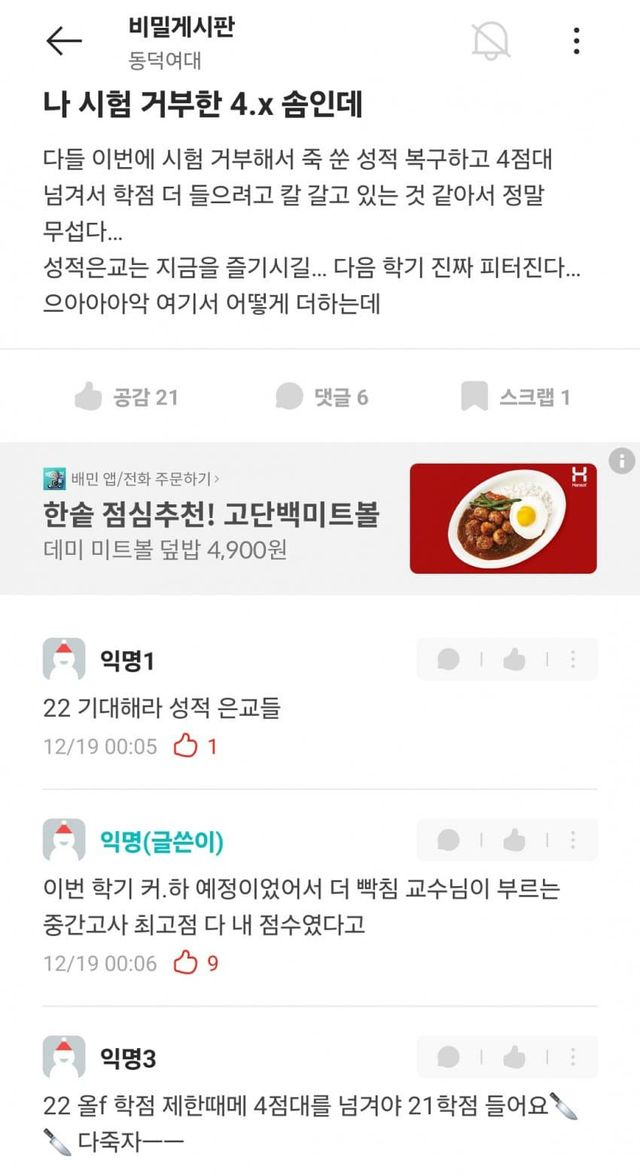The height and width of the screenshot is (1176, 640).
Task: Open the ad info icon
Action: pos(621,461)
